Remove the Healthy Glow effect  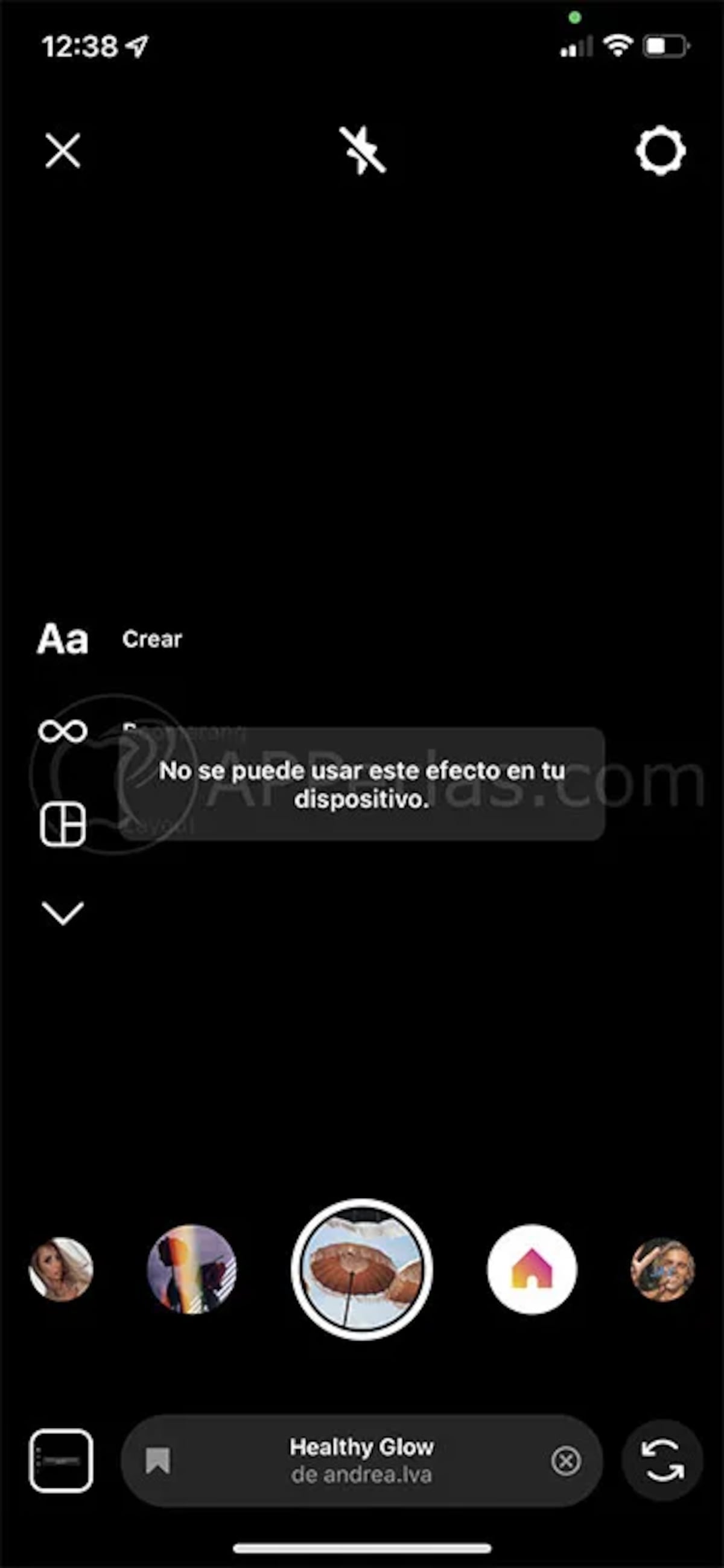pyautogui.click(x=566, y=1461)
